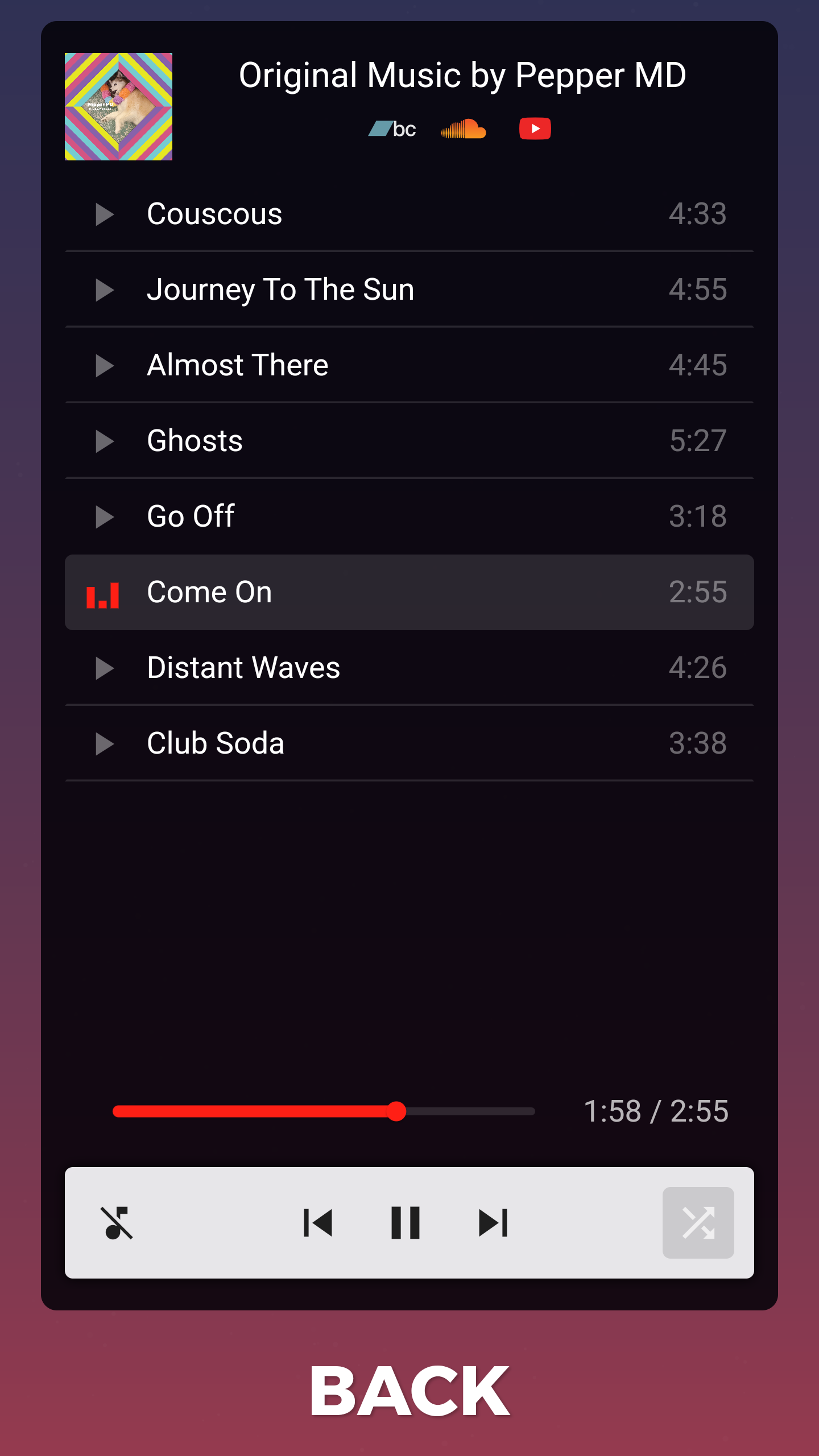Open the Bandcamp page icon
The width and height of the screenshot is (819, 1456).
pos(392,129)
